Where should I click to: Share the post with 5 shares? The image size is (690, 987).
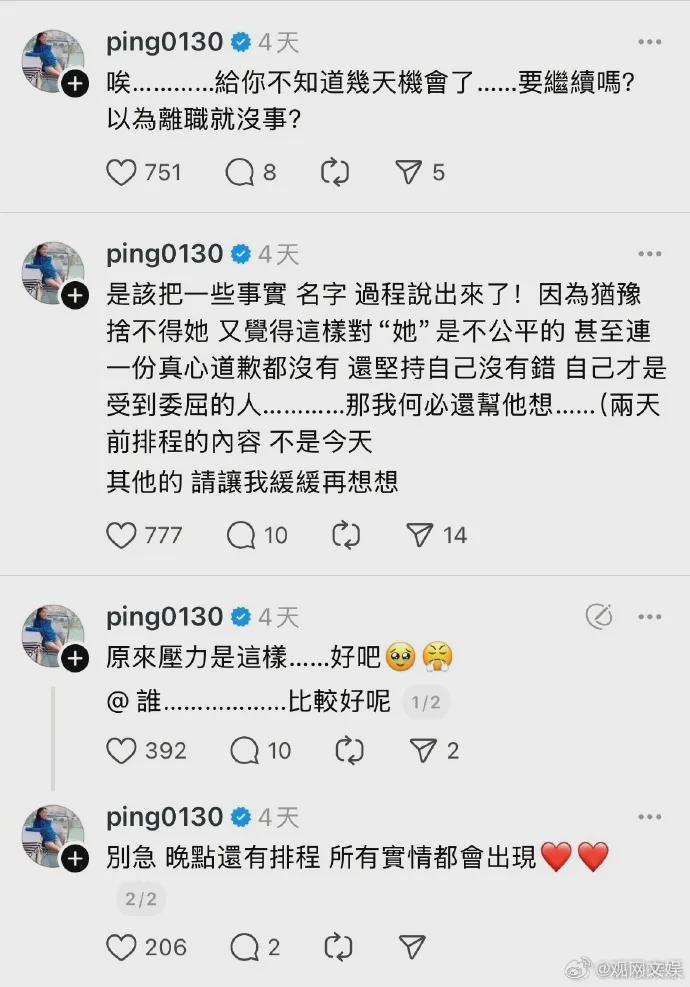coord(408,173)
